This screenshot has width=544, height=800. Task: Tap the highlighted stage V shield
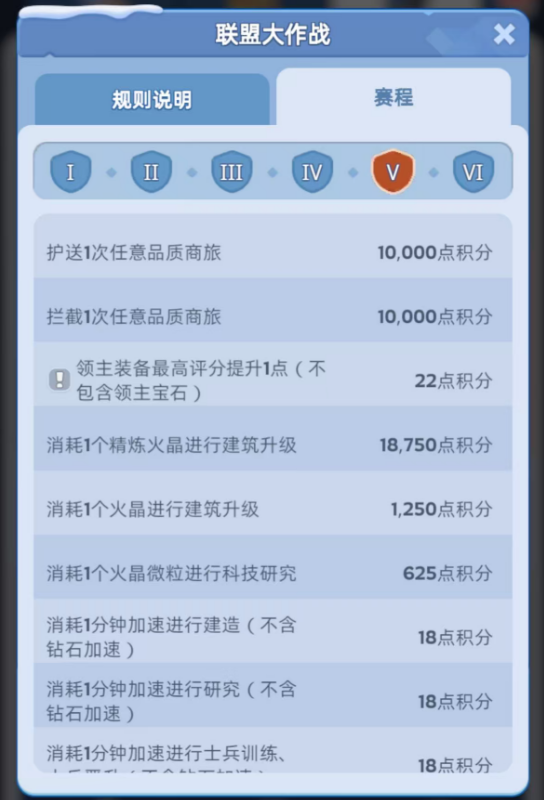click(392, 171)
